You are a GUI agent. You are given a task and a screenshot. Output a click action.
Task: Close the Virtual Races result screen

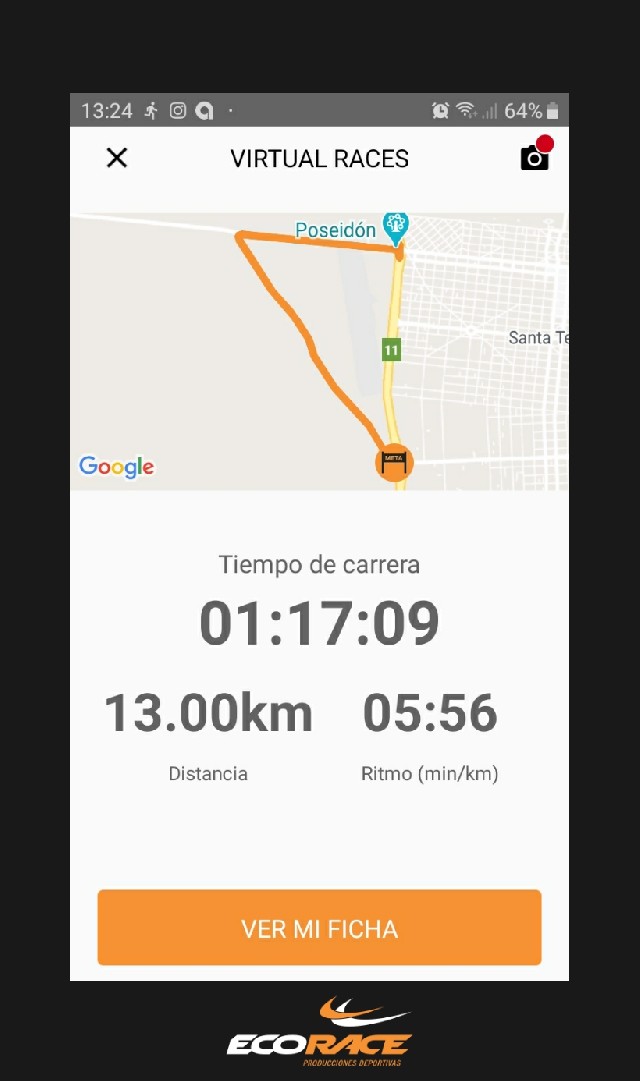click(117, 158)
